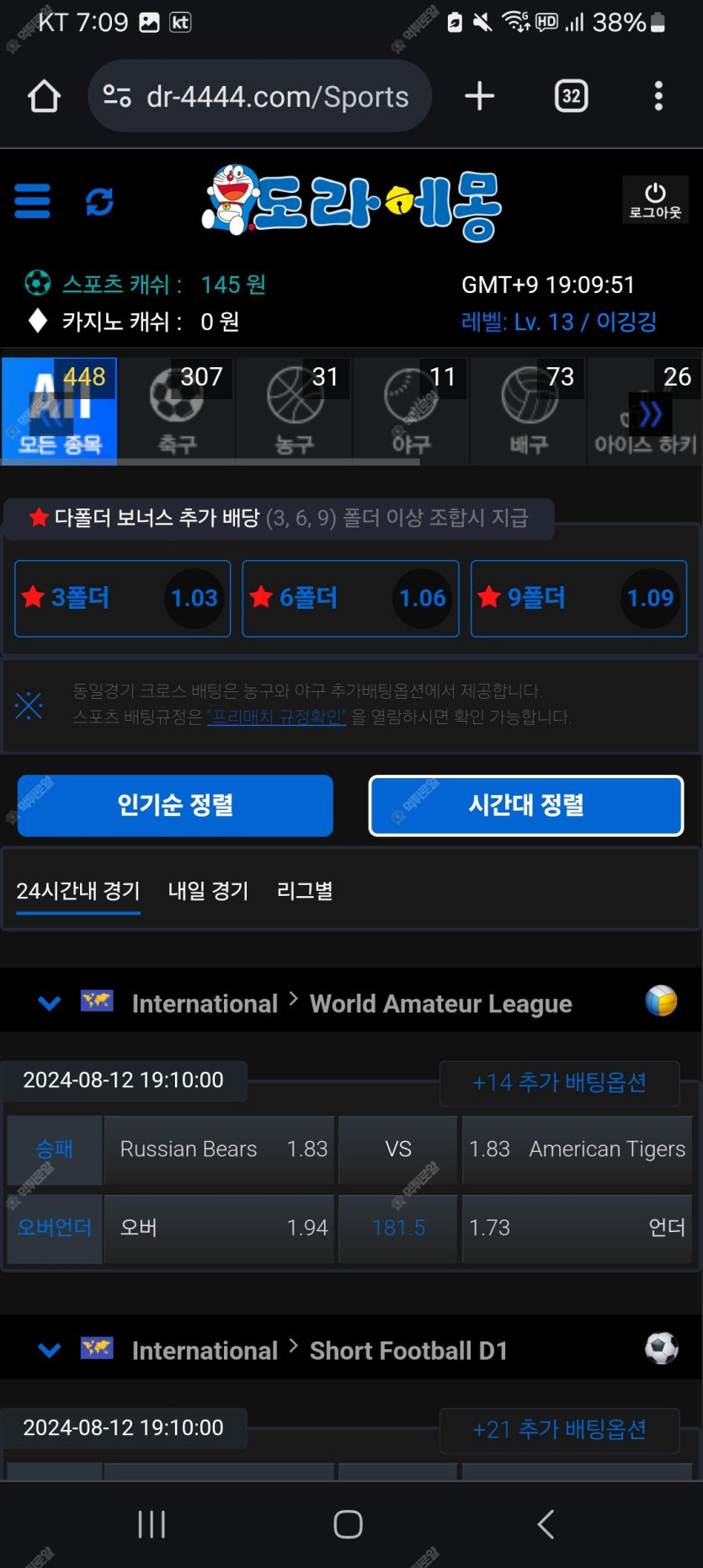Image resolution: width=703 pixels, height=1568 pixels.
Task: Select the 야구 baseball category
Action: coord(411,411)
